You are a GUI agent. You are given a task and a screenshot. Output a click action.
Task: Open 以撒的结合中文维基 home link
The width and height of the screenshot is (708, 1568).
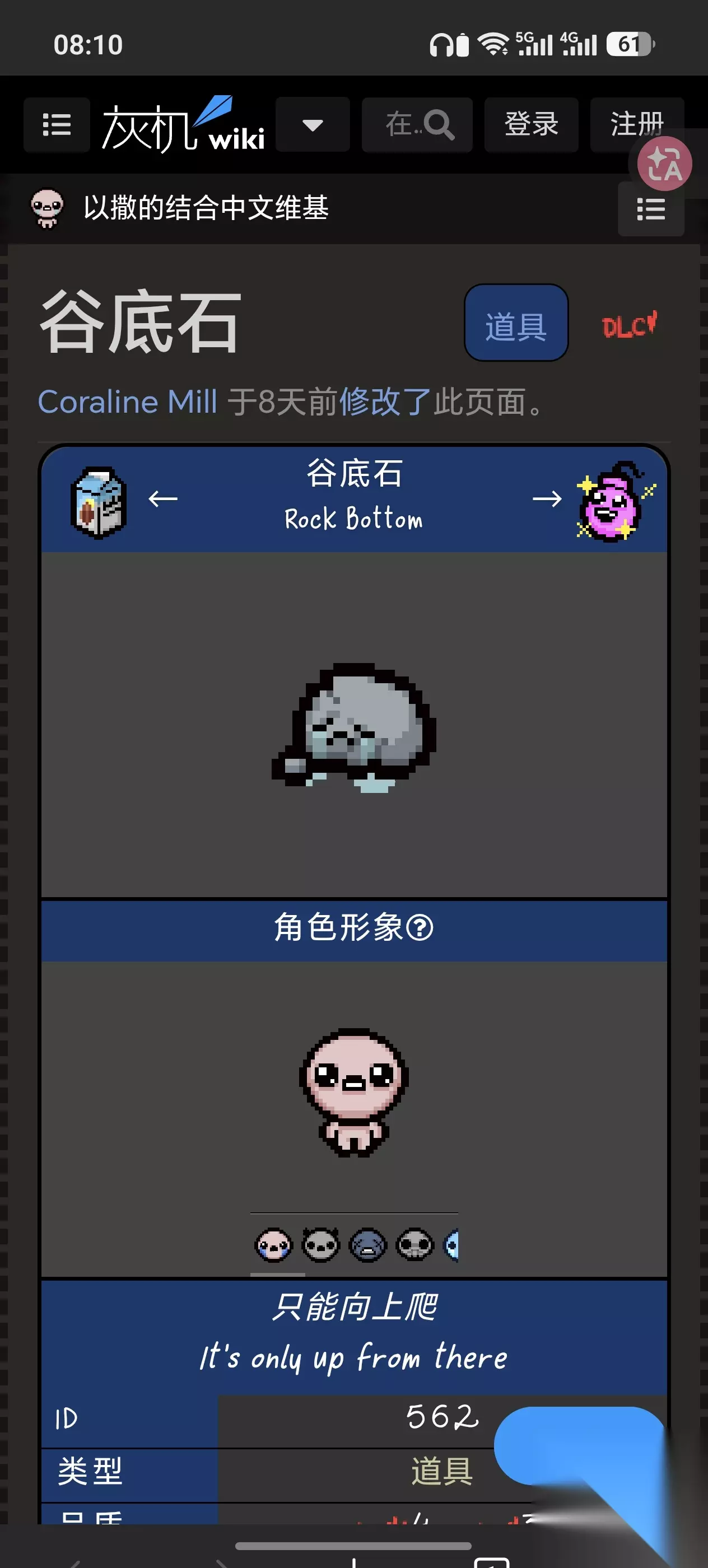(x=206, y=208)
